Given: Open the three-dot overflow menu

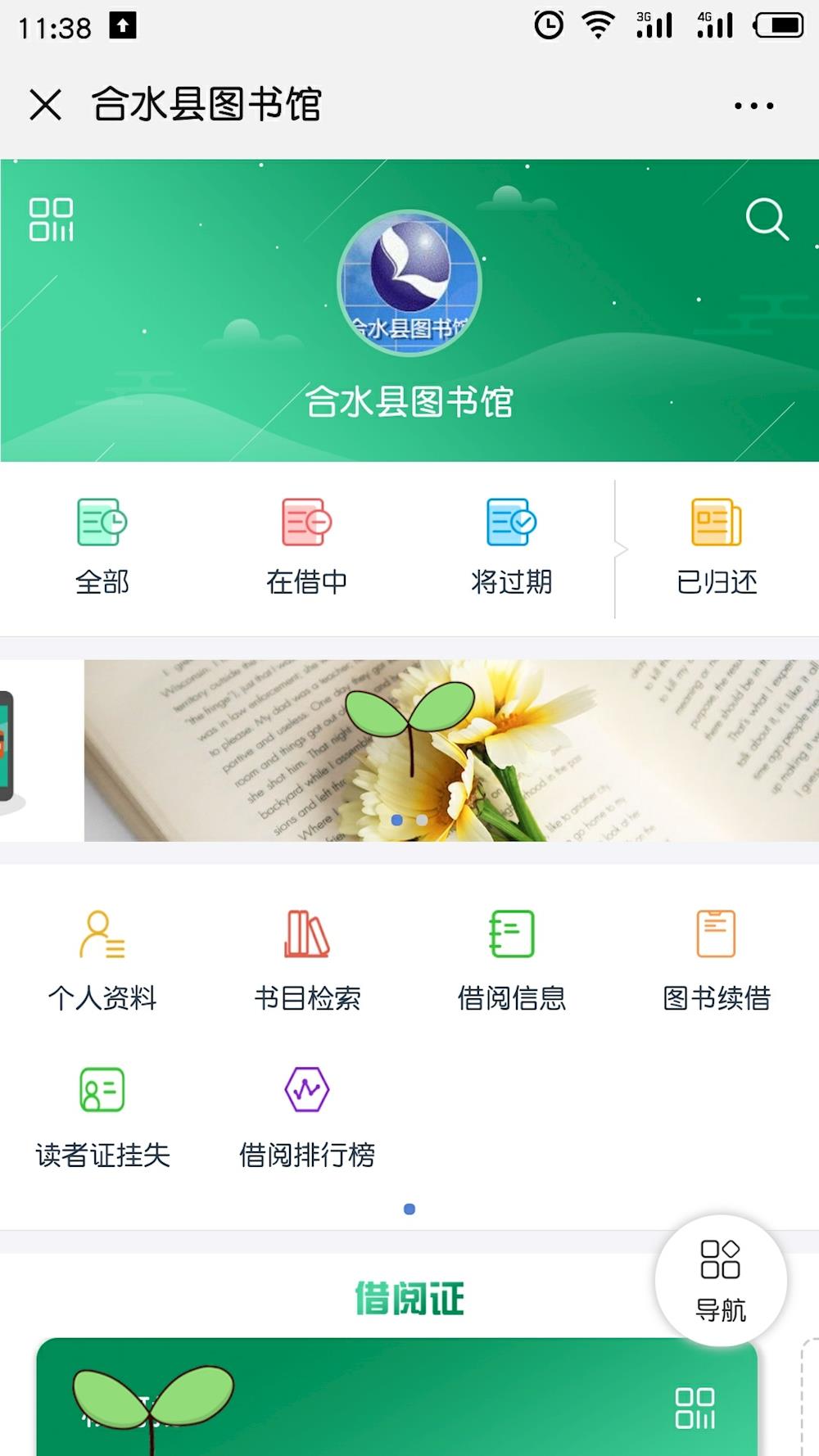Looking at the screenshot, I should tap(753, 106).
